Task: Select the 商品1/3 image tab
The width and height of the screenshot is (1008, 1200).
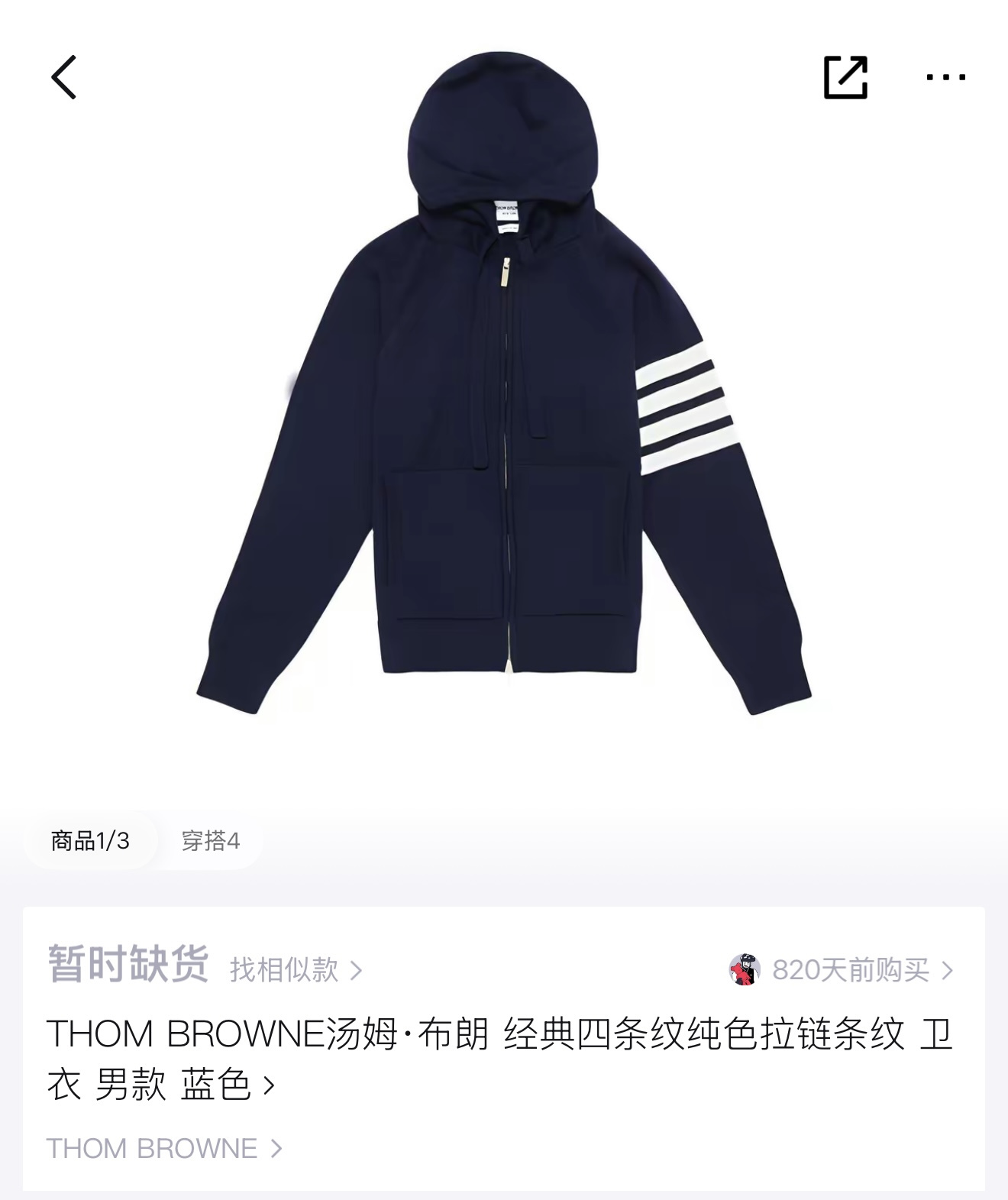Action: coord(90,841)
